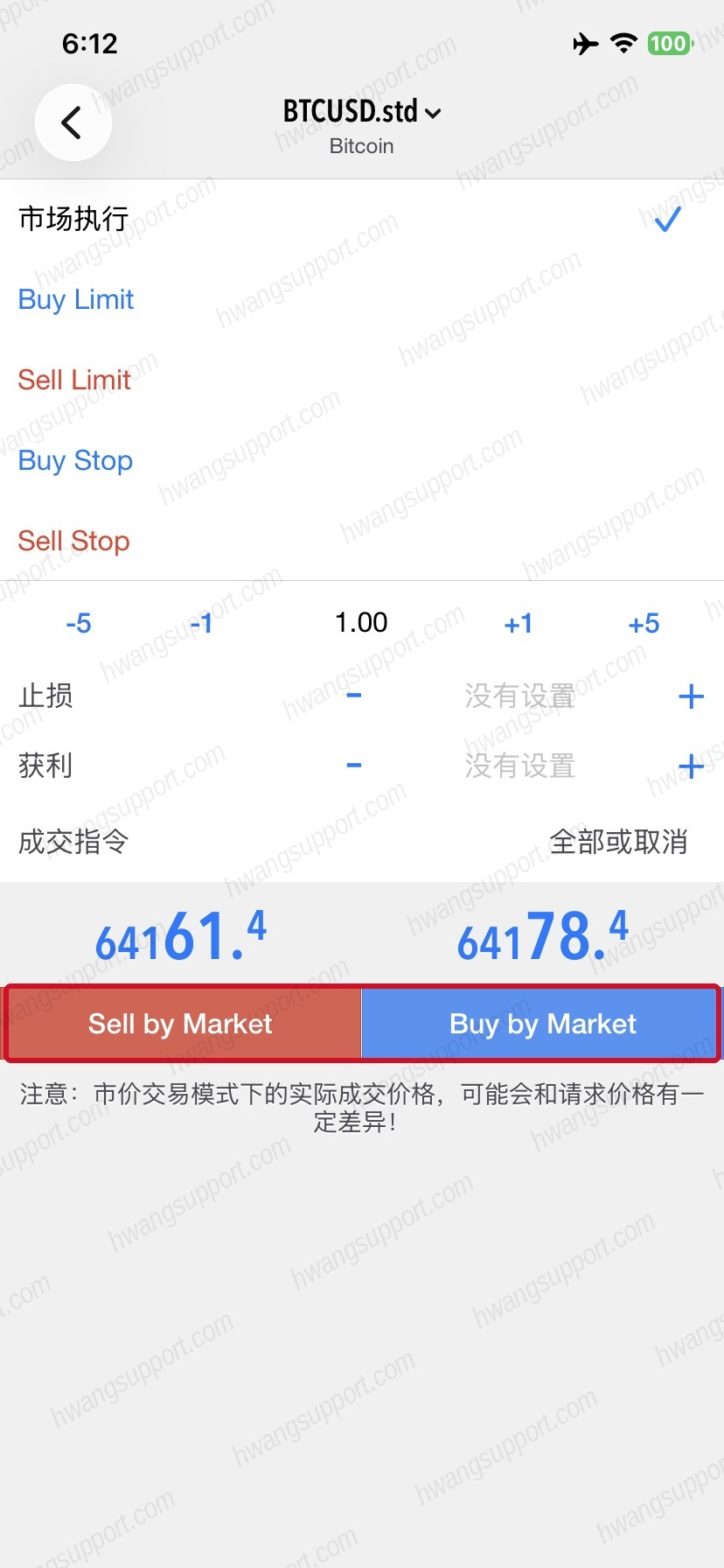The width and height of the screenshot is (724, 1568).
Task: Set the 止损 value field
Action: [x=519, y=696]
